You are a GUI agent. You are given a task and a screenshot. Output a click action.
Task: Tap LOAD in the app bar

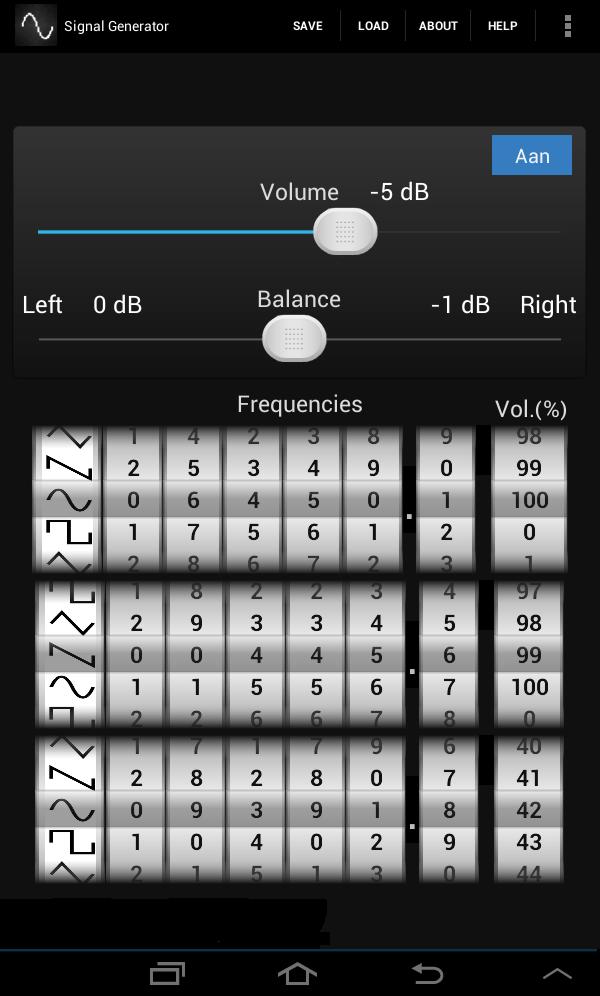[373, 26]
